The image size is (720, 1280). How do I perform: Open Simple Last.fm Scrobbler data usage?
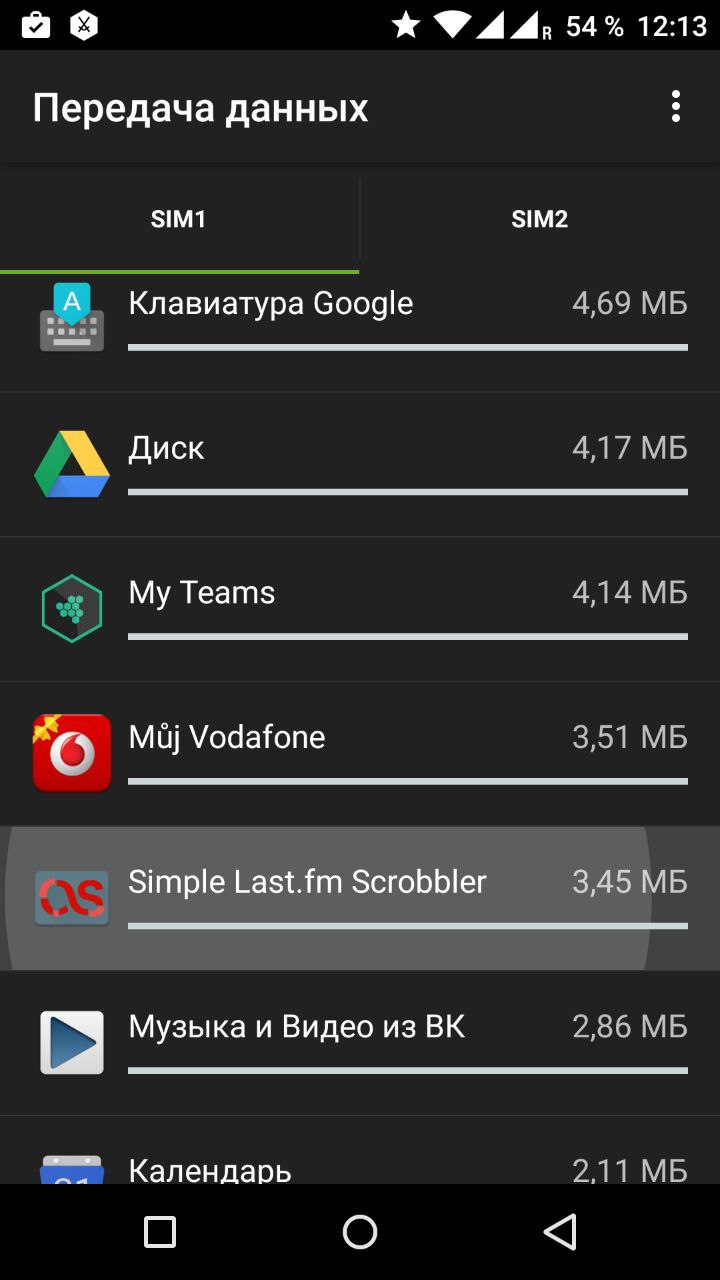pos(360,899)
